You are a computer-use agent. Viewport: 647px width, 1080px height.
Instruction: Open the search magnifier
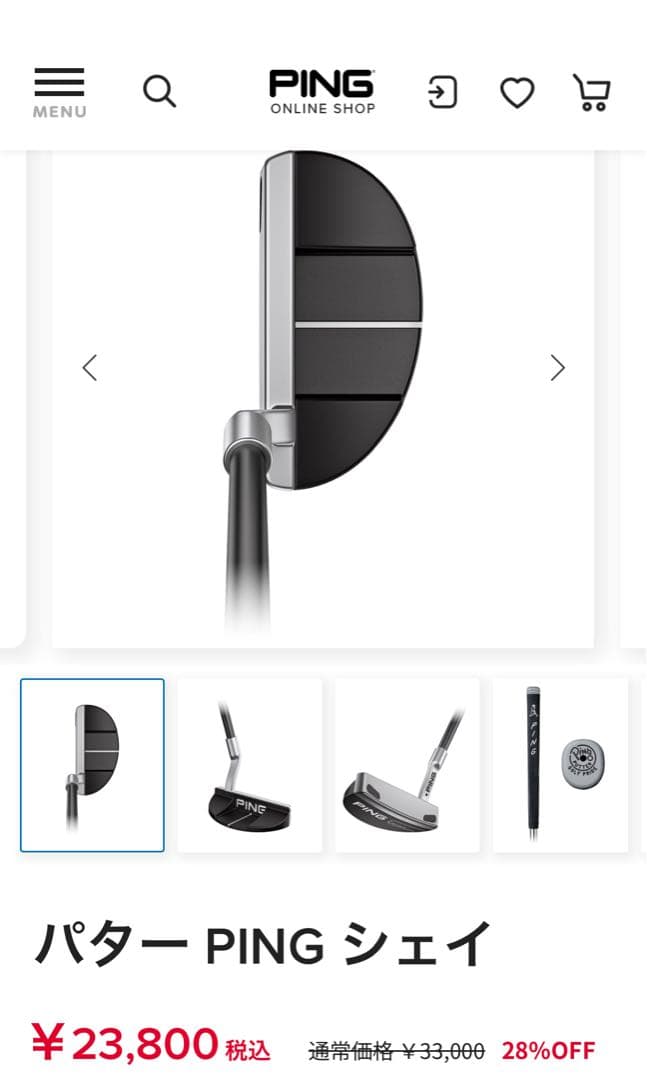(159, 92)
